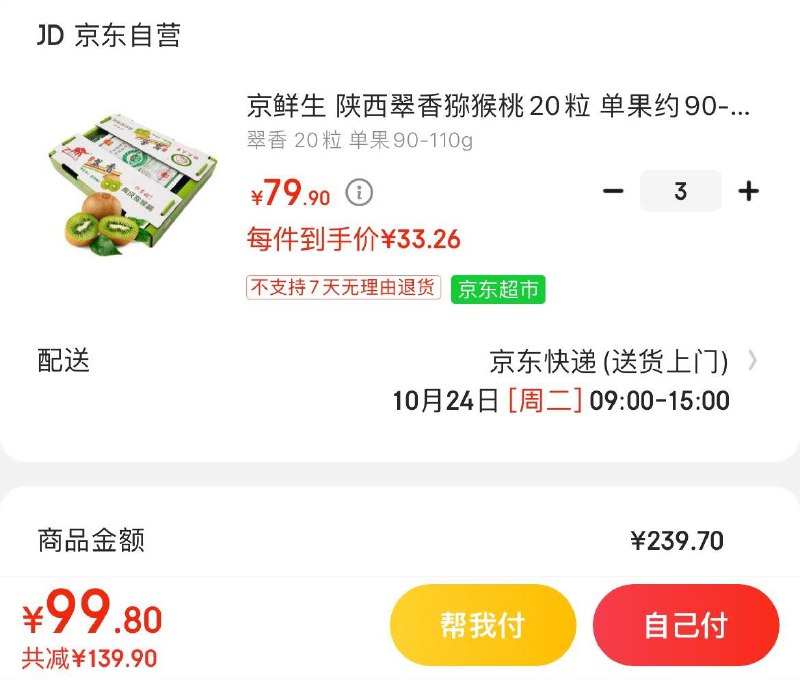Increase kiwi quantity with plus button
The image size is (800, 695).
pyautogui.click(x=748, y=191)
